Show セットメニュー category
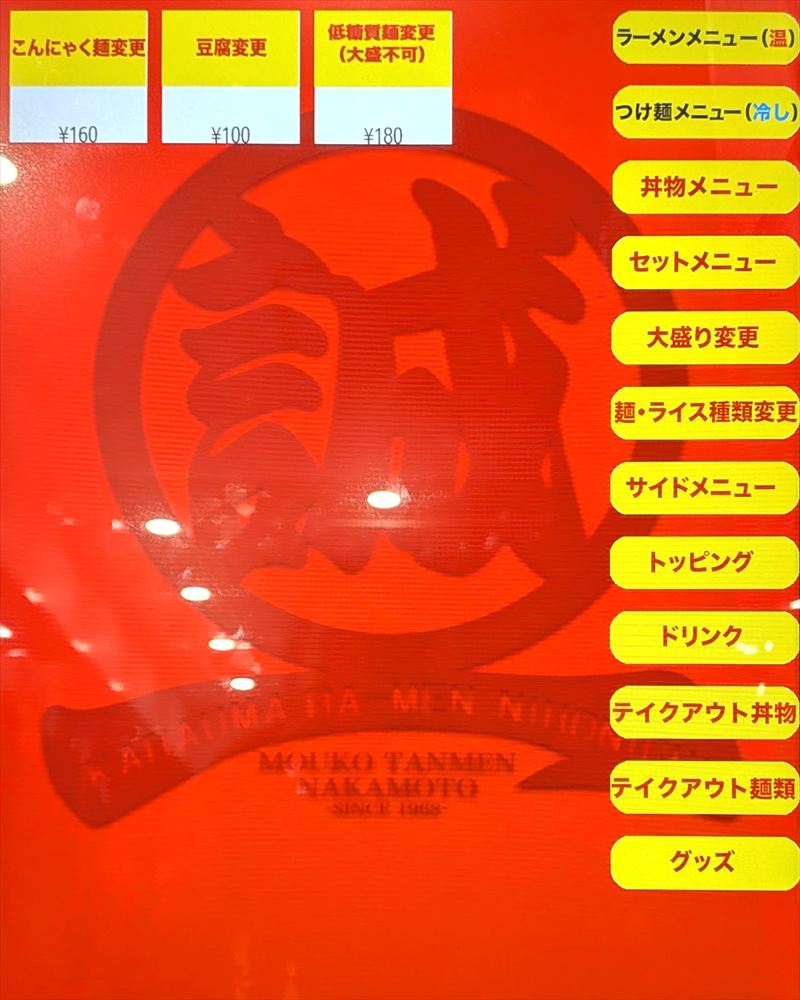Screen dimensions: 800x1000 tap(704, 262)
